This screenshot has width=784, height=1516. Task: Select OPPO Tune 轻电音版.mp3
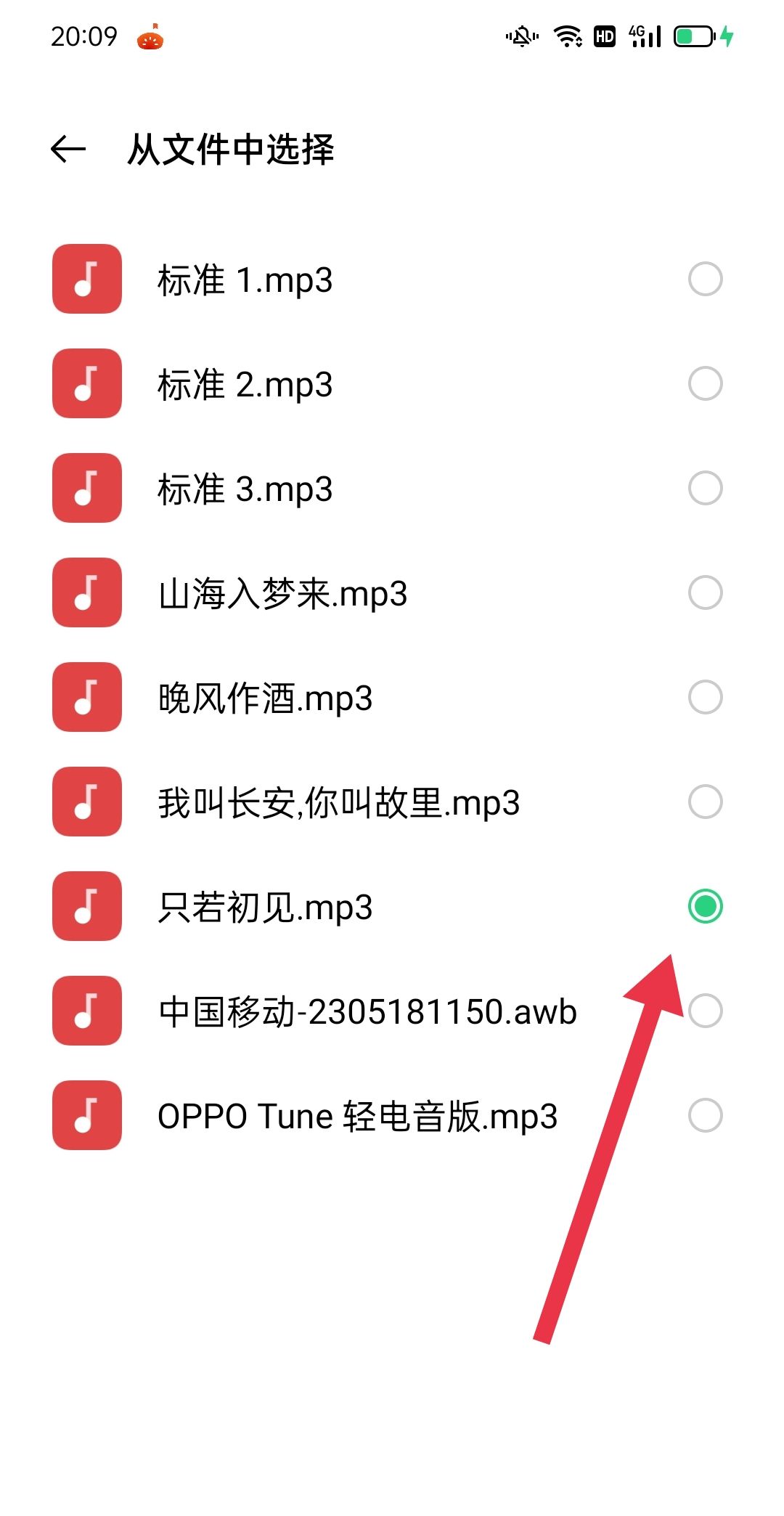[x=705, y=1116]
